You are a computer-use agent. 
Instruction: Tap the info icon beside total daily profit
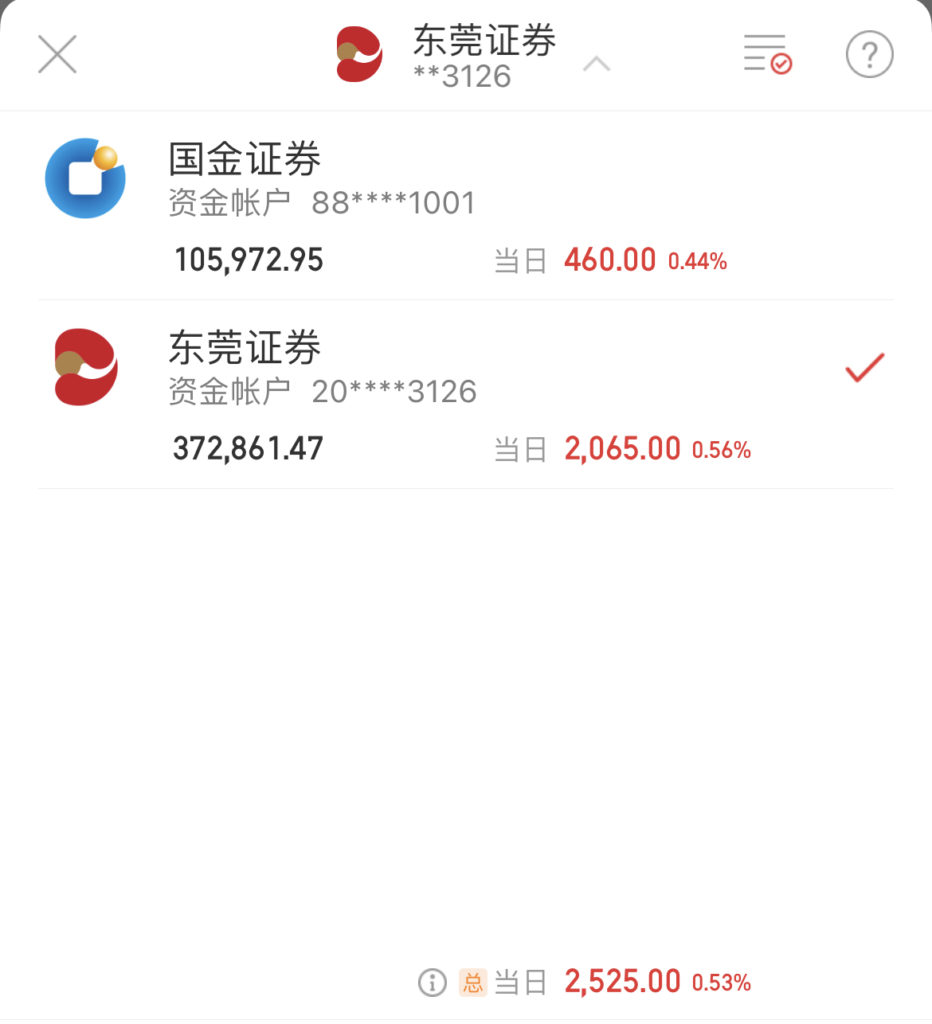coord(432,982)
